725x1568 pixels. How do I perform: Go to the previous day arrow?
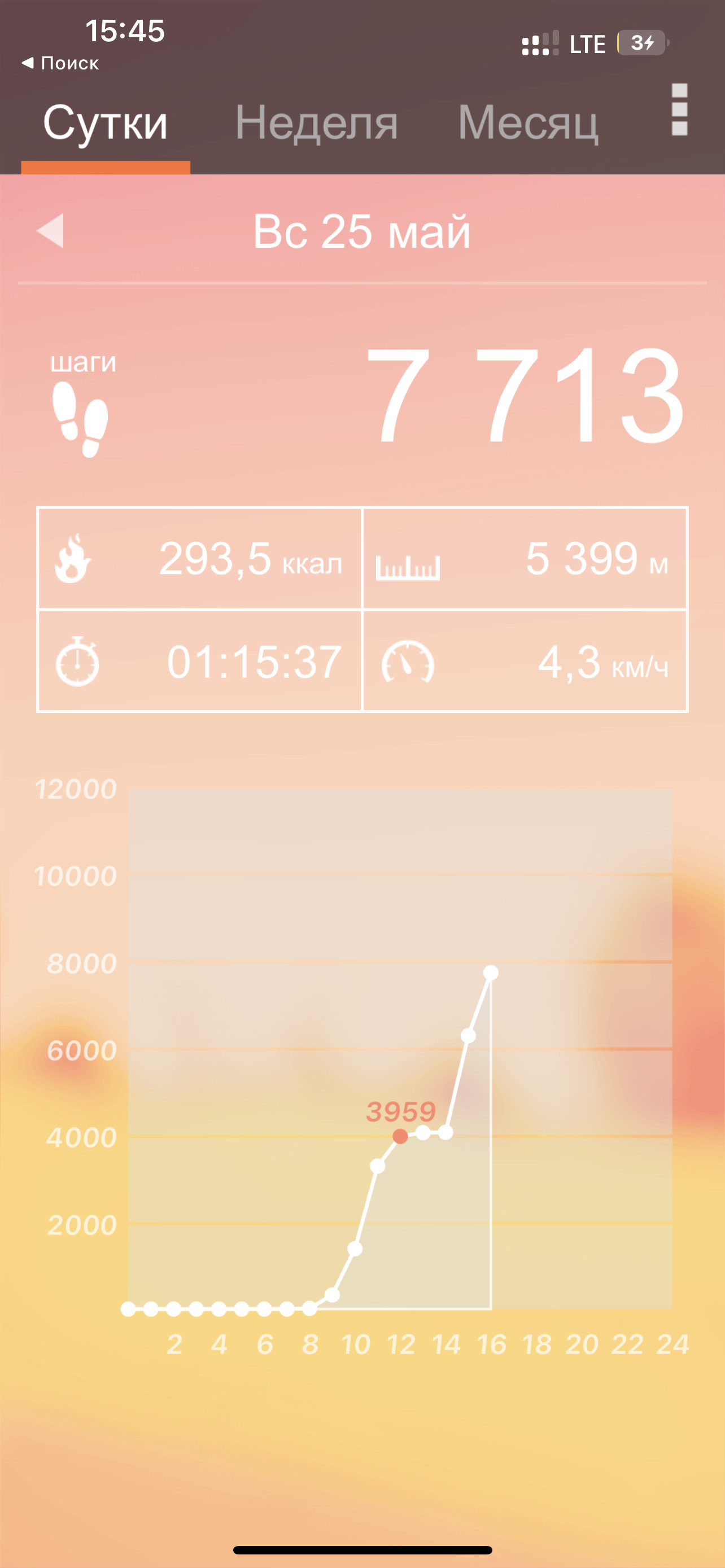[50, 231]
